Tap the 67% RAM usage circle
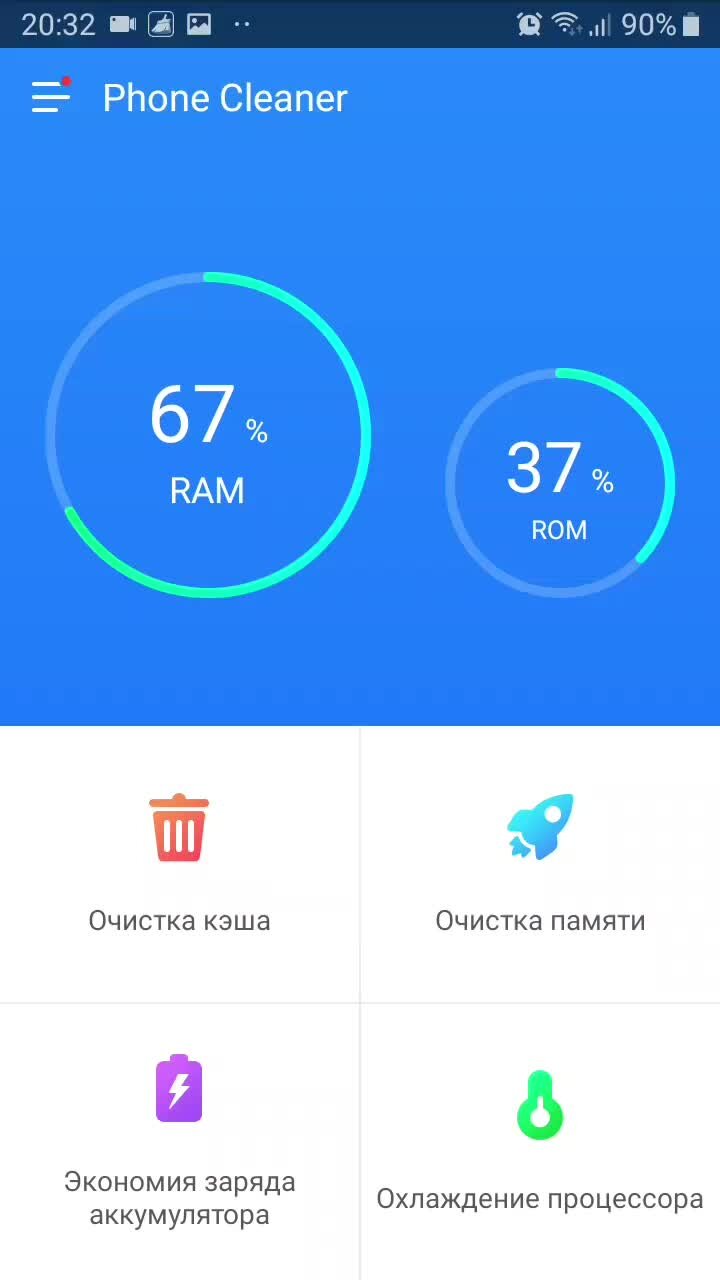This screenshot has width=720, height=1280. [208, 435]
